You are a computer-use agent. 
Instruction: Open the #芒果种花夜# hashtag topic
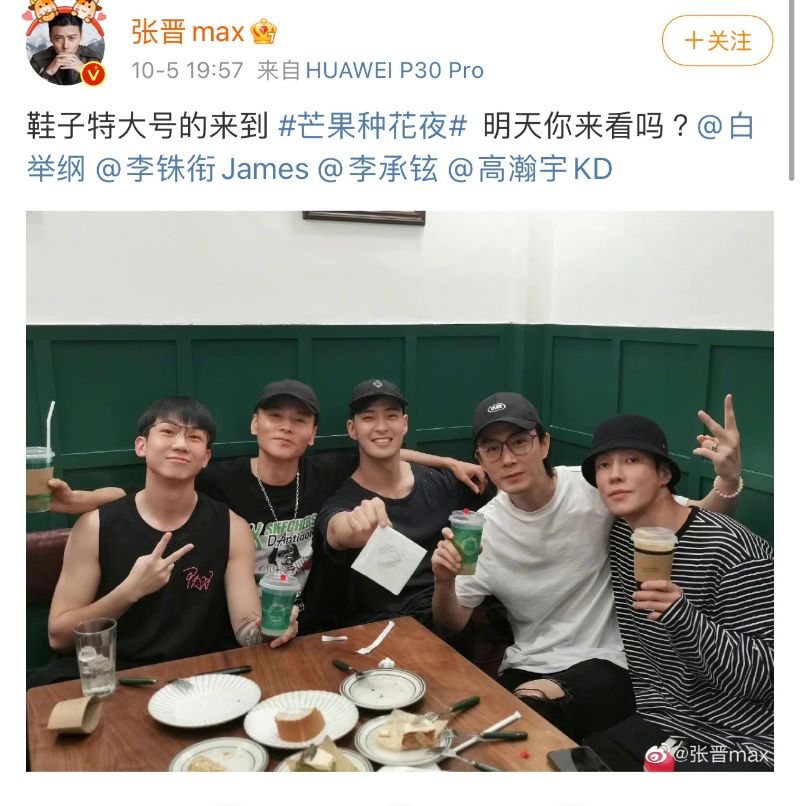pyautogui.click(x=373, y=128)
